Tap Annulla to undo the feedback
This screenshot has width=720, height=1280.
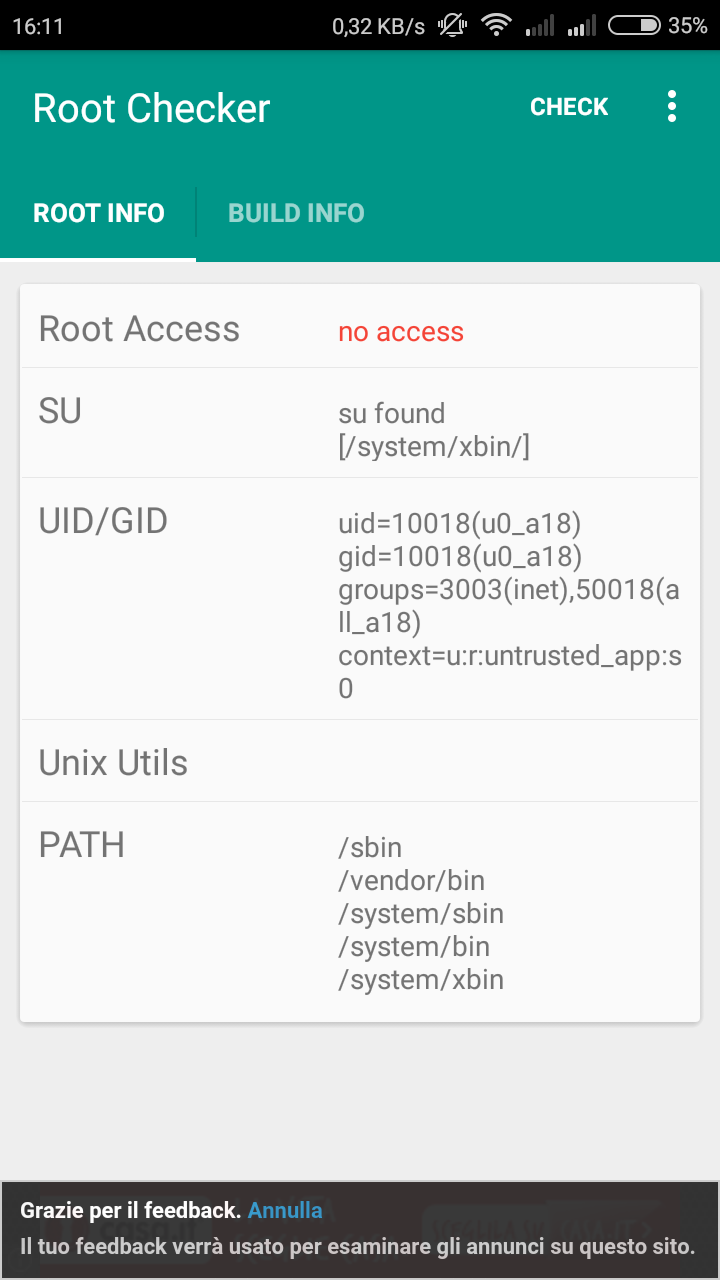point(285,1210)
